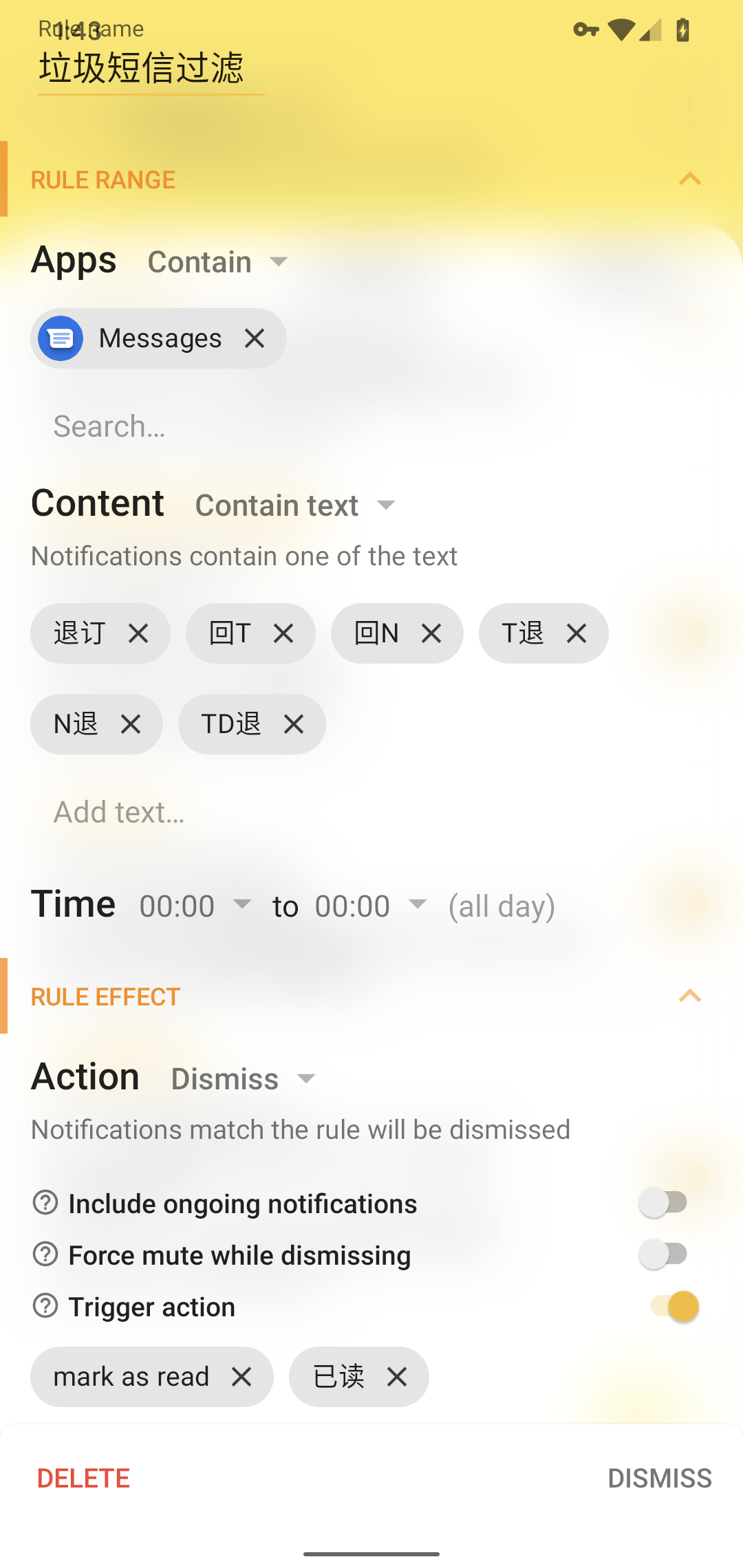743x1568 pixels.
Task: Open the Contain text dropdown
Action: tap(294, 505)
